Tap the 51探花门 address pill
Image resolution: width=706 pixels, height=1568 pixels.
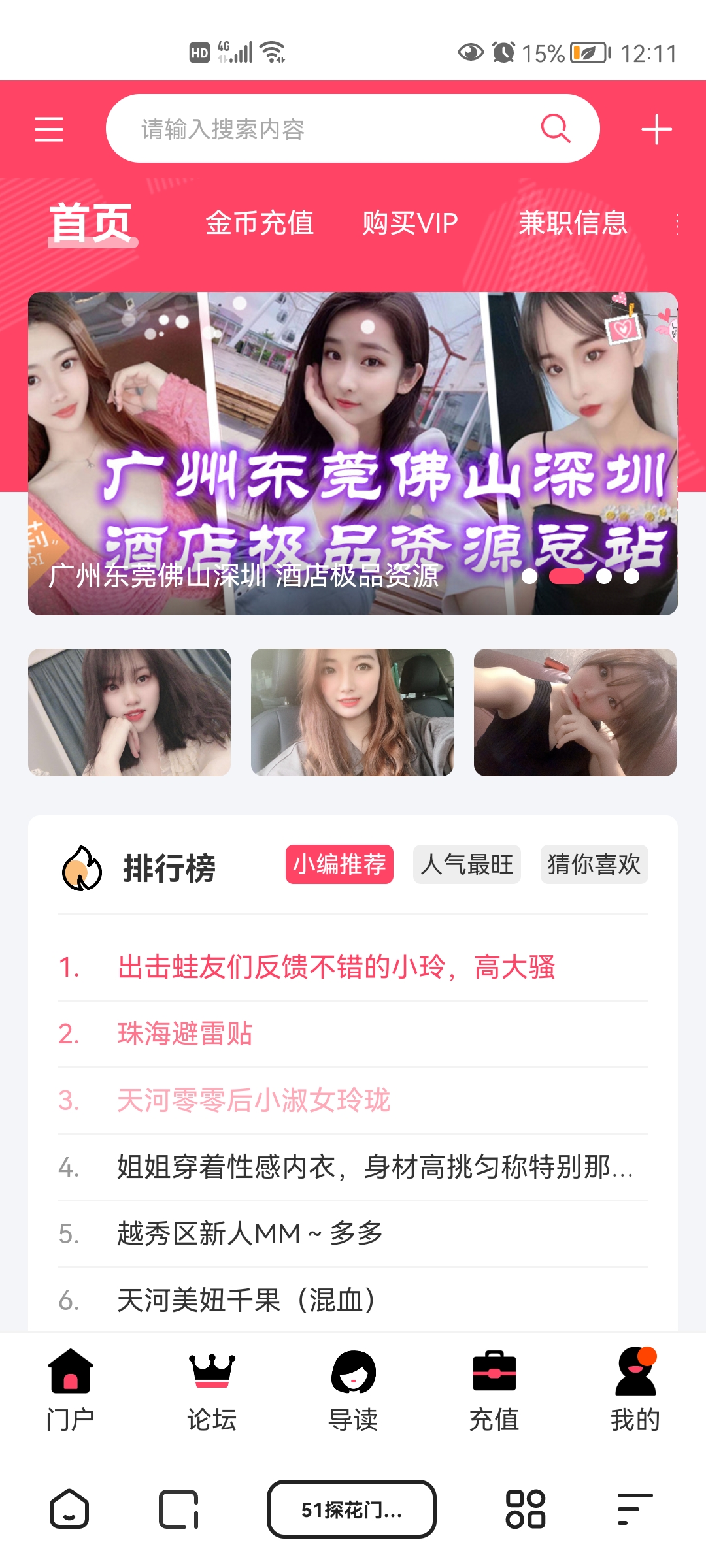tap(352, 1509)
